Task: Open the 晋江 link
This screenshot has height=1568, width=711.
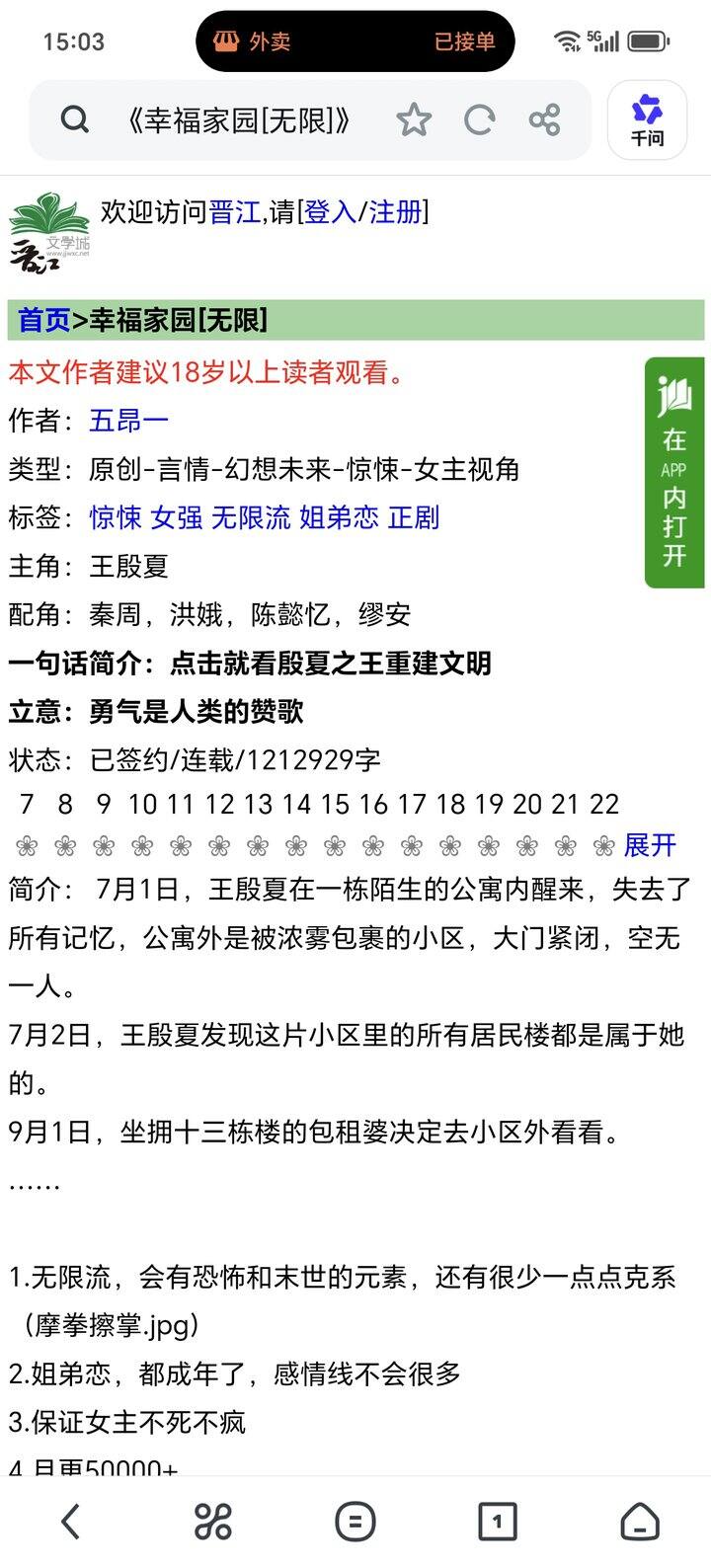Action: [x=235, y=211]
